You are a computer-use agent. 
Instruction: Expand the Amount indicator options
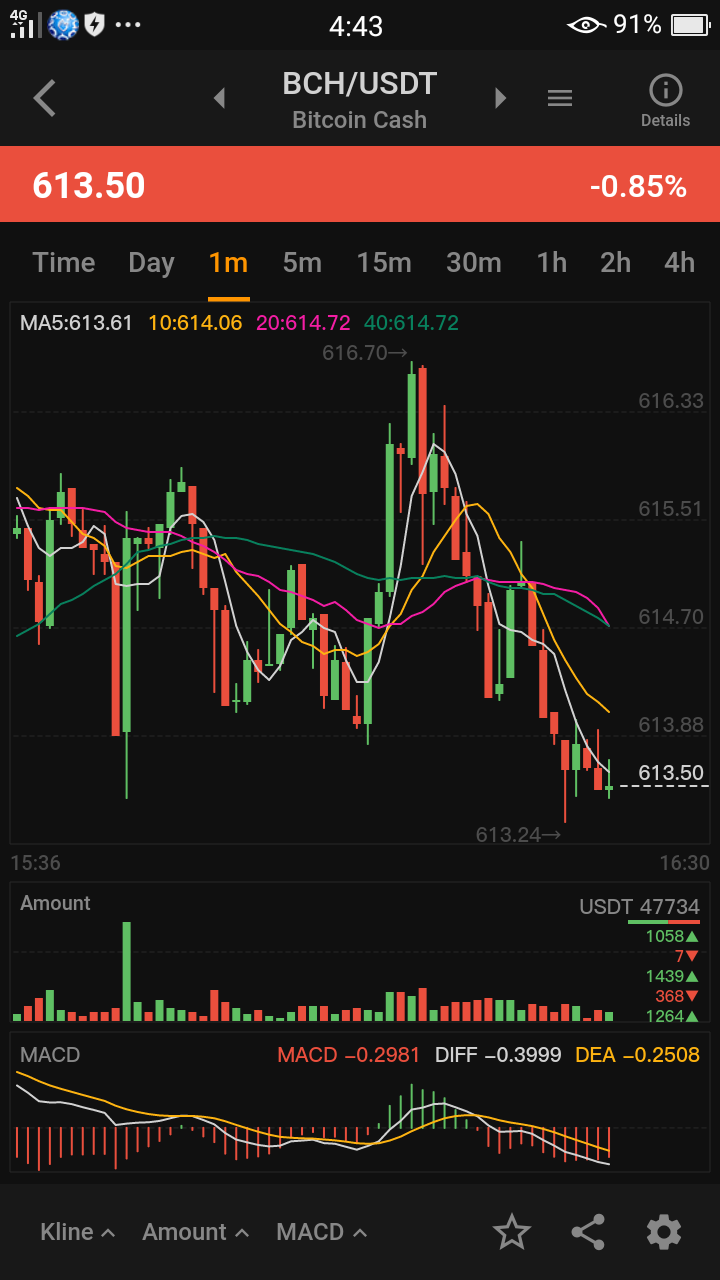[195, 1232]
